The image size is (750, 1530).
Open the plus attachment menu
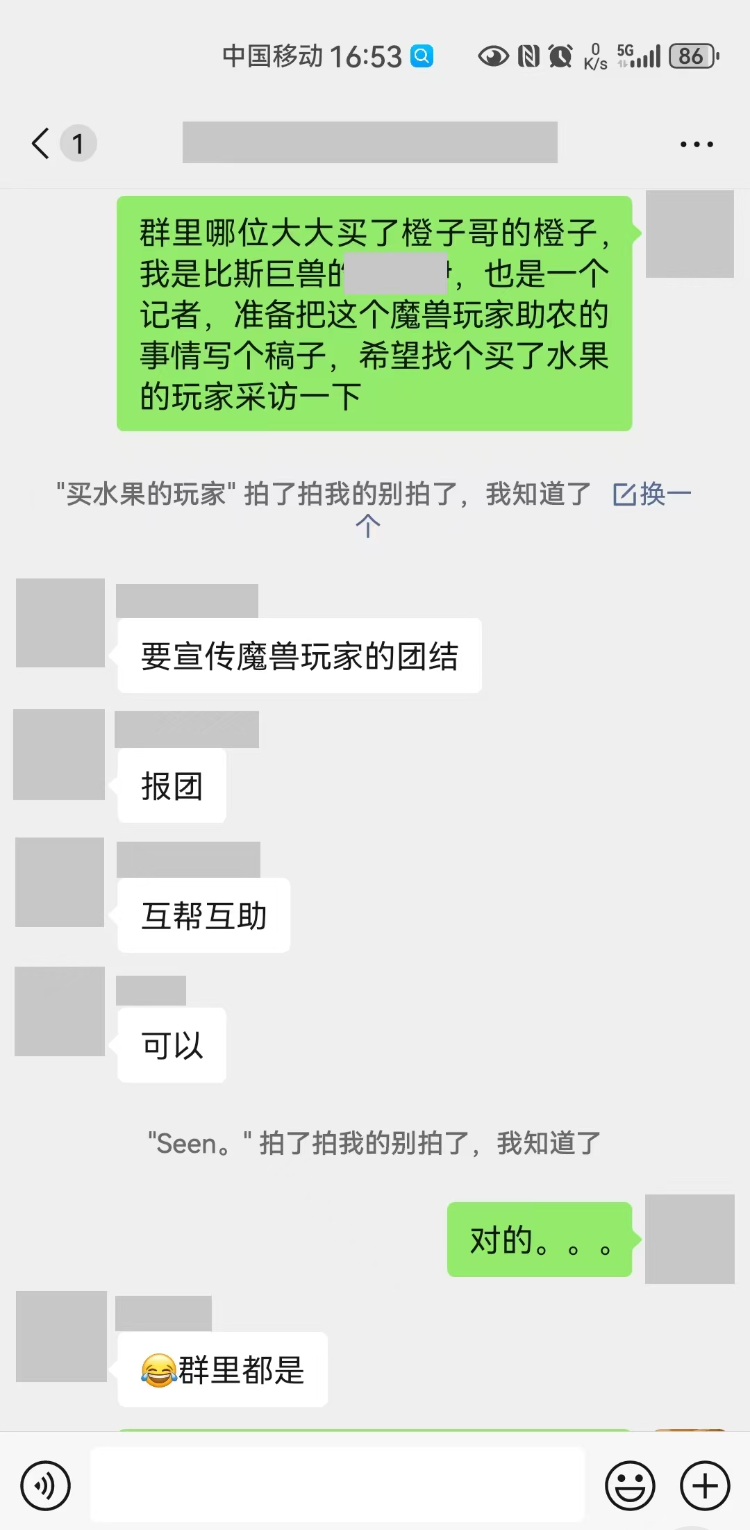click(705, 1485)
